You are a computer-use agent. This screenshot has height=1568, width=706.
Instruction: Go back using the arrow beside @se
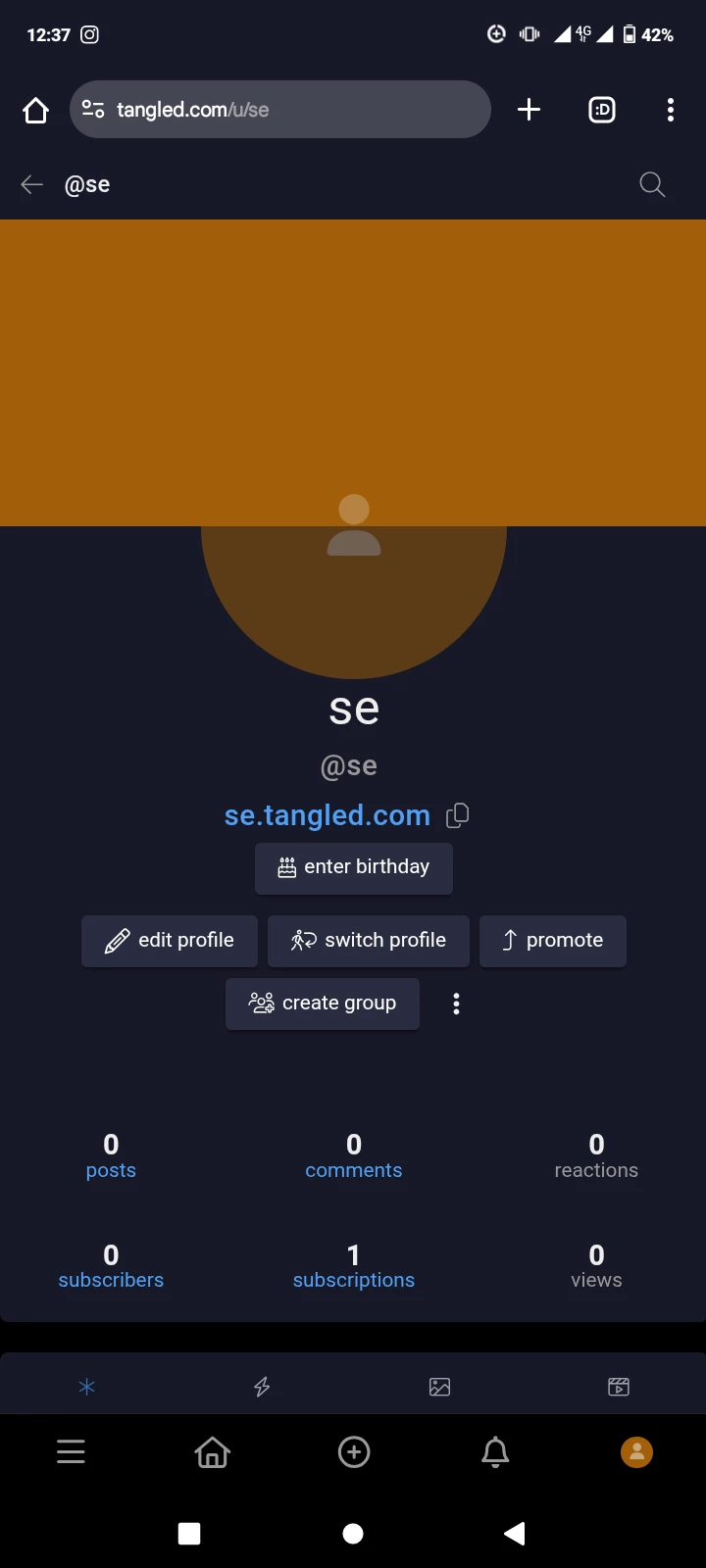[x=32, y=184]
